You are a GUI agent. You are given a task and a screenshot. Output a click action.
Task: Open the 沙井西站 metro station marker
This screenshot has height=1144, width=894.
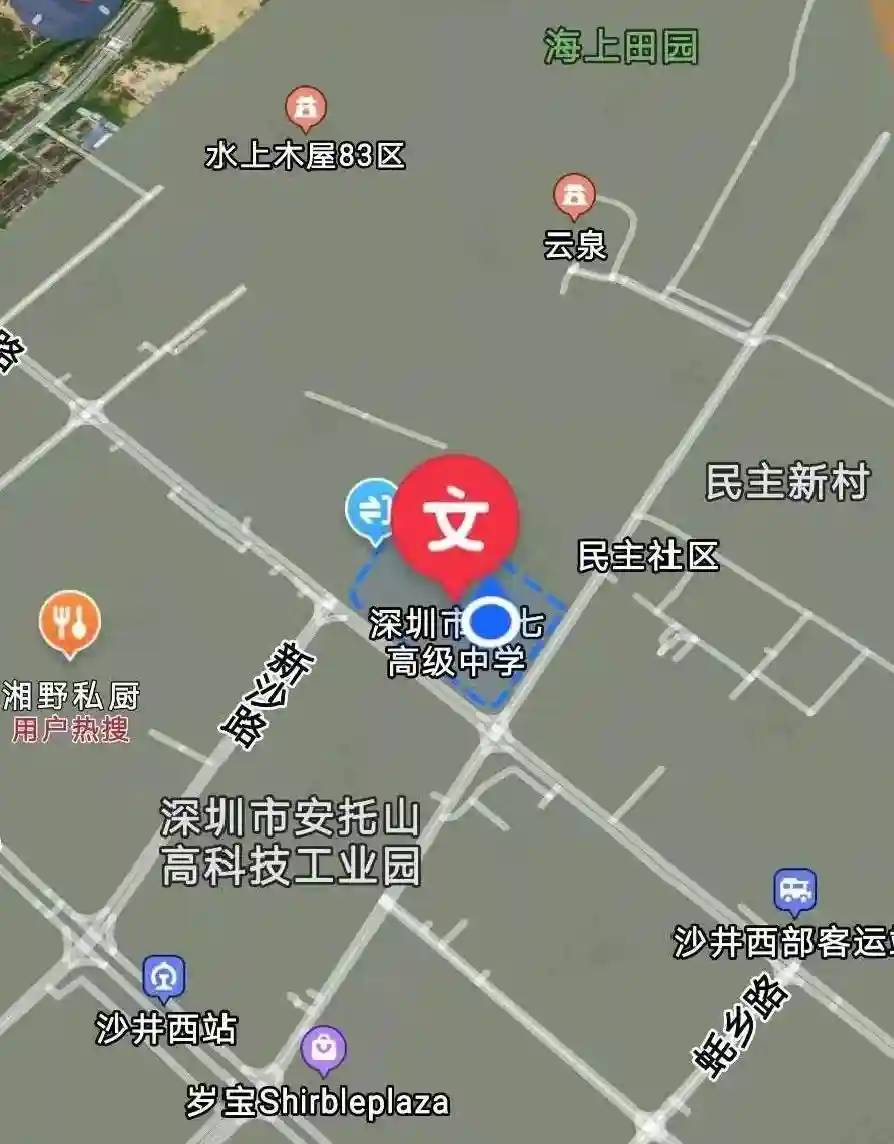click(163, 979)
